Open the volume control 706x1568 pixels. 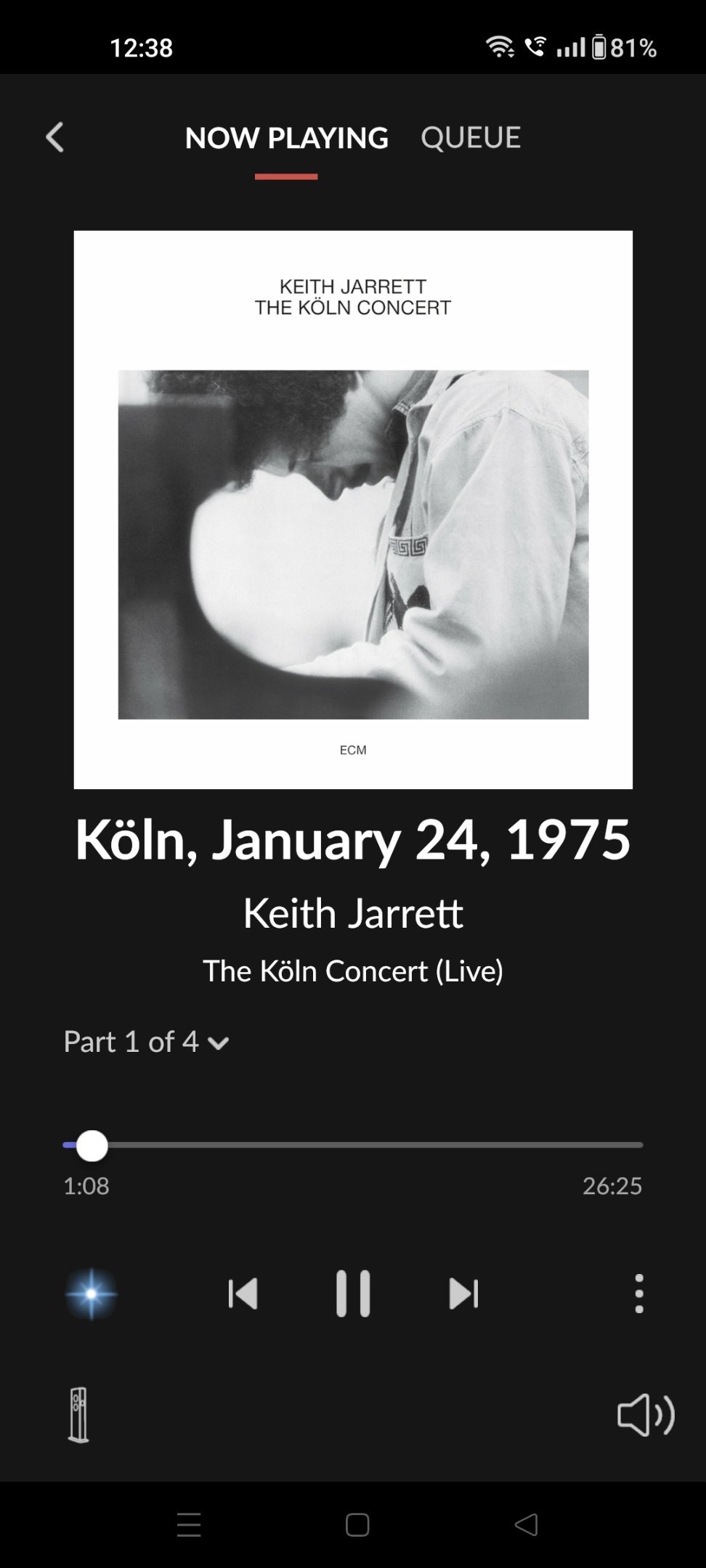(x=646, y=1415)
